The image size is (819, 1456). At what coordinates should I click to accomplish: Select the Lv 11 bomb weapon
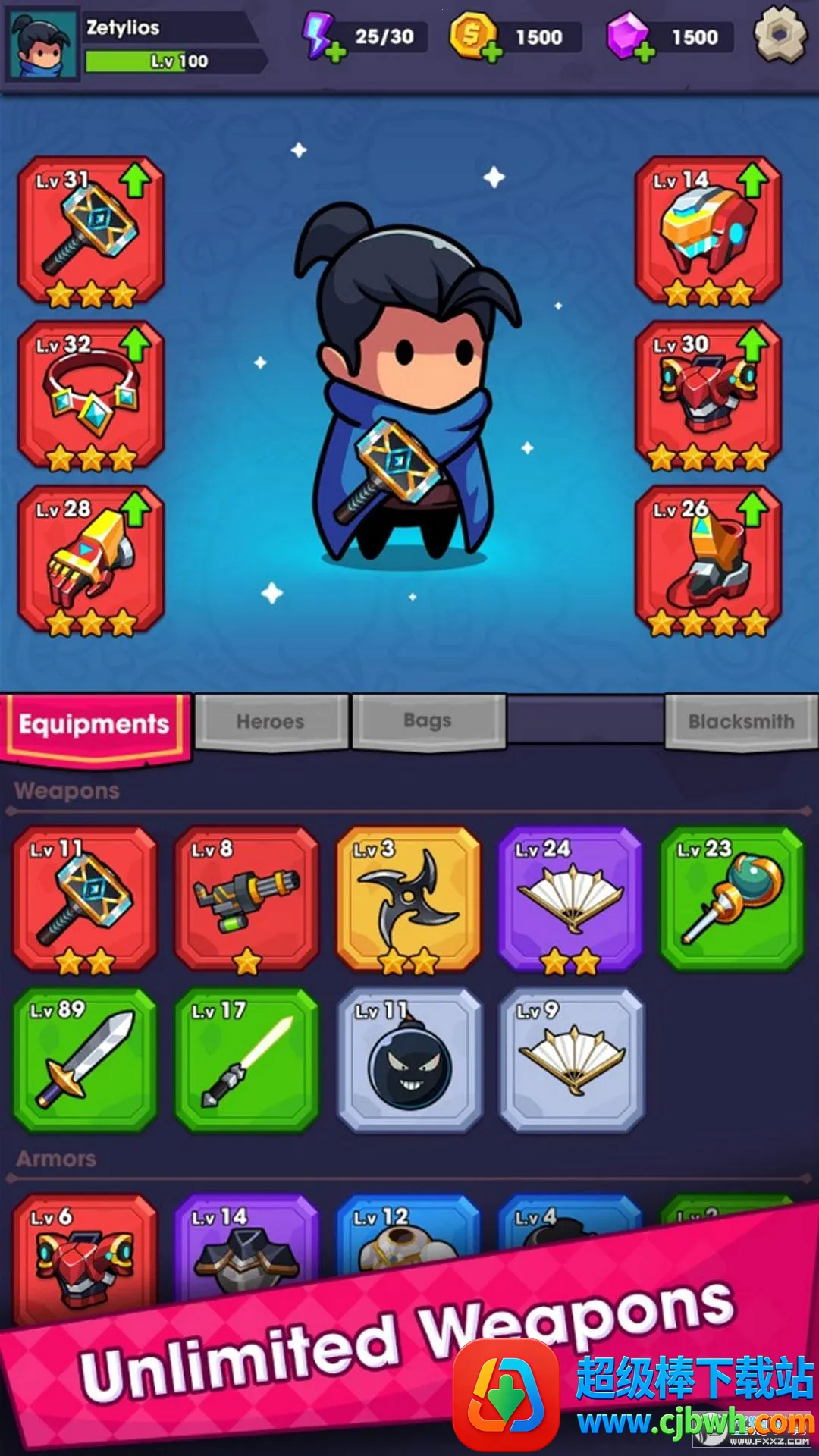pos(409,1059)
